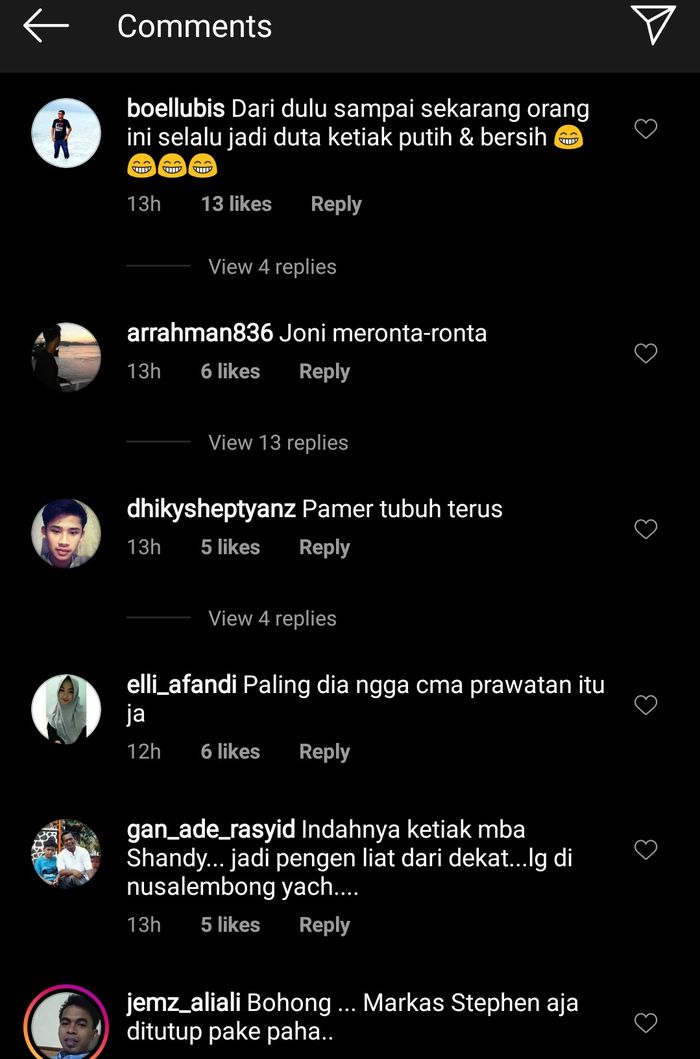The width and height of the screenshot is (700, 1059).
Task: View 4 replies under boellubis's comment
Action: click(272, 267)
